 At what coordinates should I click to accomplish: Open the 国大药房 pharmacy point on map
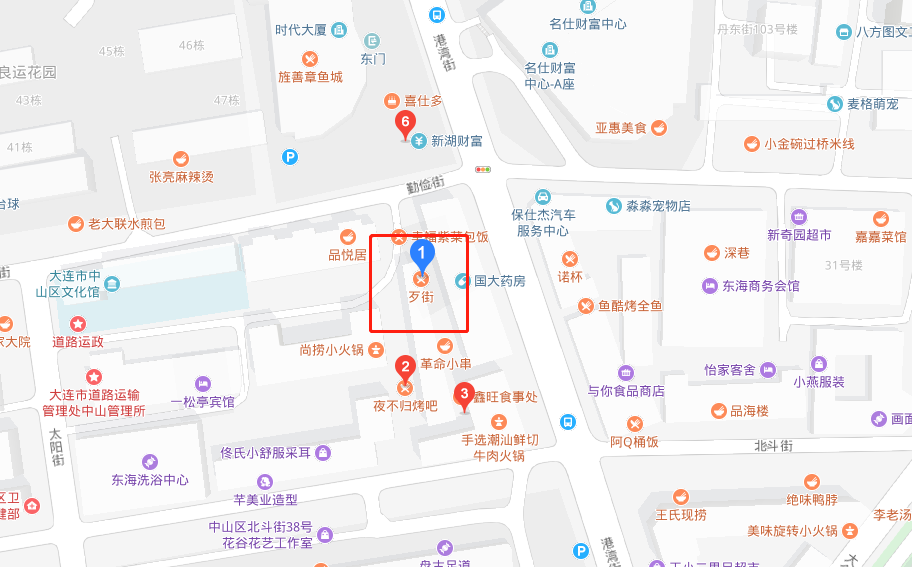tap(462, 281)
